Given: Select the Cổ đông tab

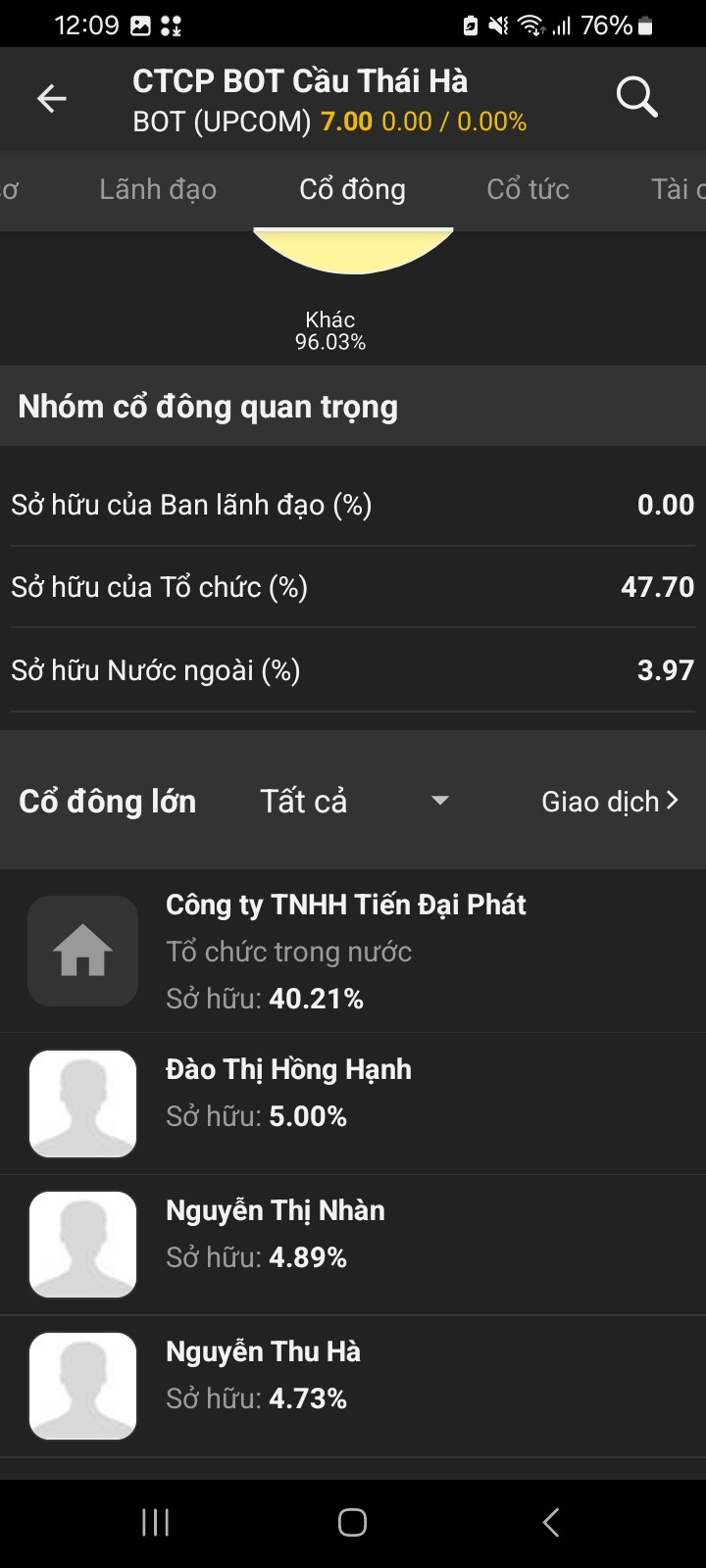Looking at the screenshot, I should [352, 189].
